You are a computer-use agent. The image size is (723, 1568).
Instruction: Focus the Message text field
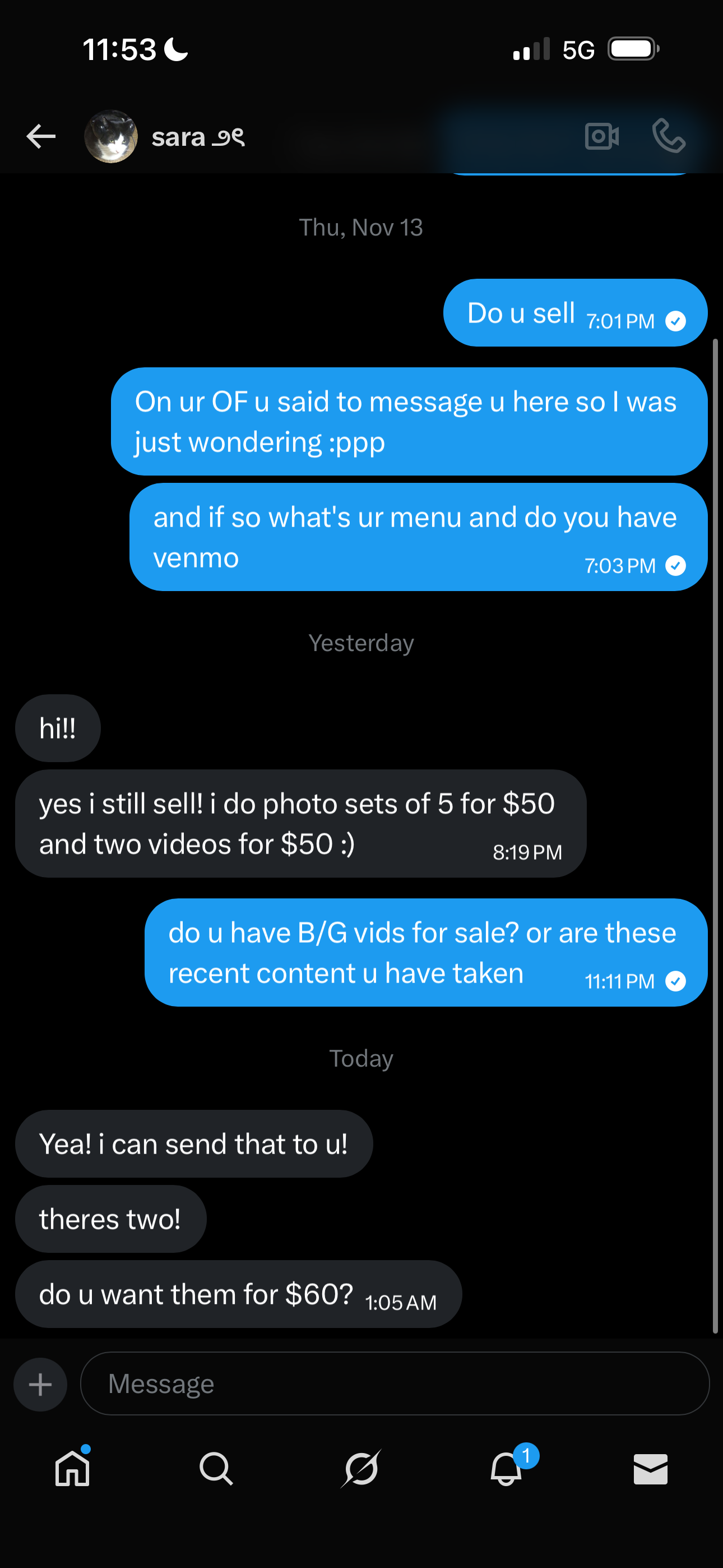tap(395, 1384)
